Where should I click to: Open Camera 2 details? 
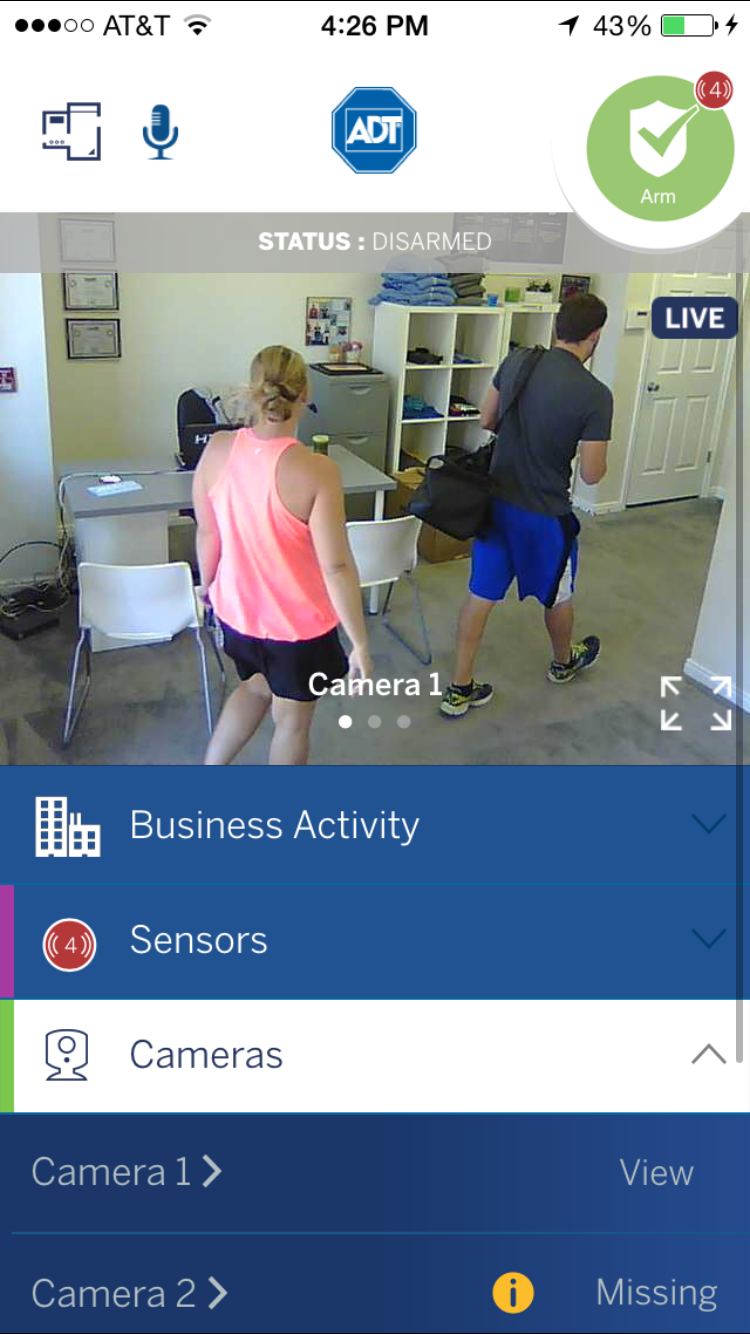coord(130,1293)
